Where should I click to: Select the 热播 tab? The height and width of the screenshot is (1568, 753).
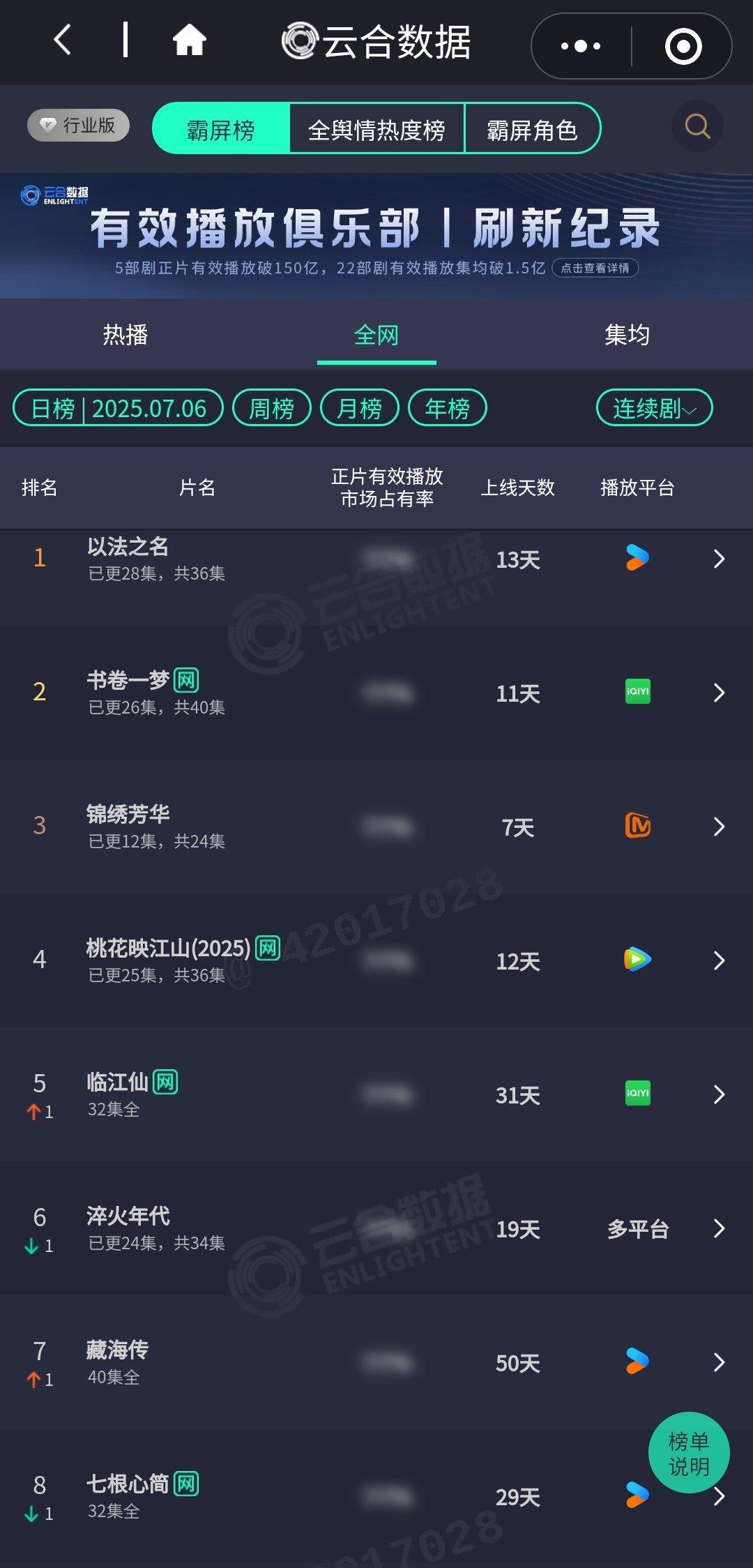point(125,335)
